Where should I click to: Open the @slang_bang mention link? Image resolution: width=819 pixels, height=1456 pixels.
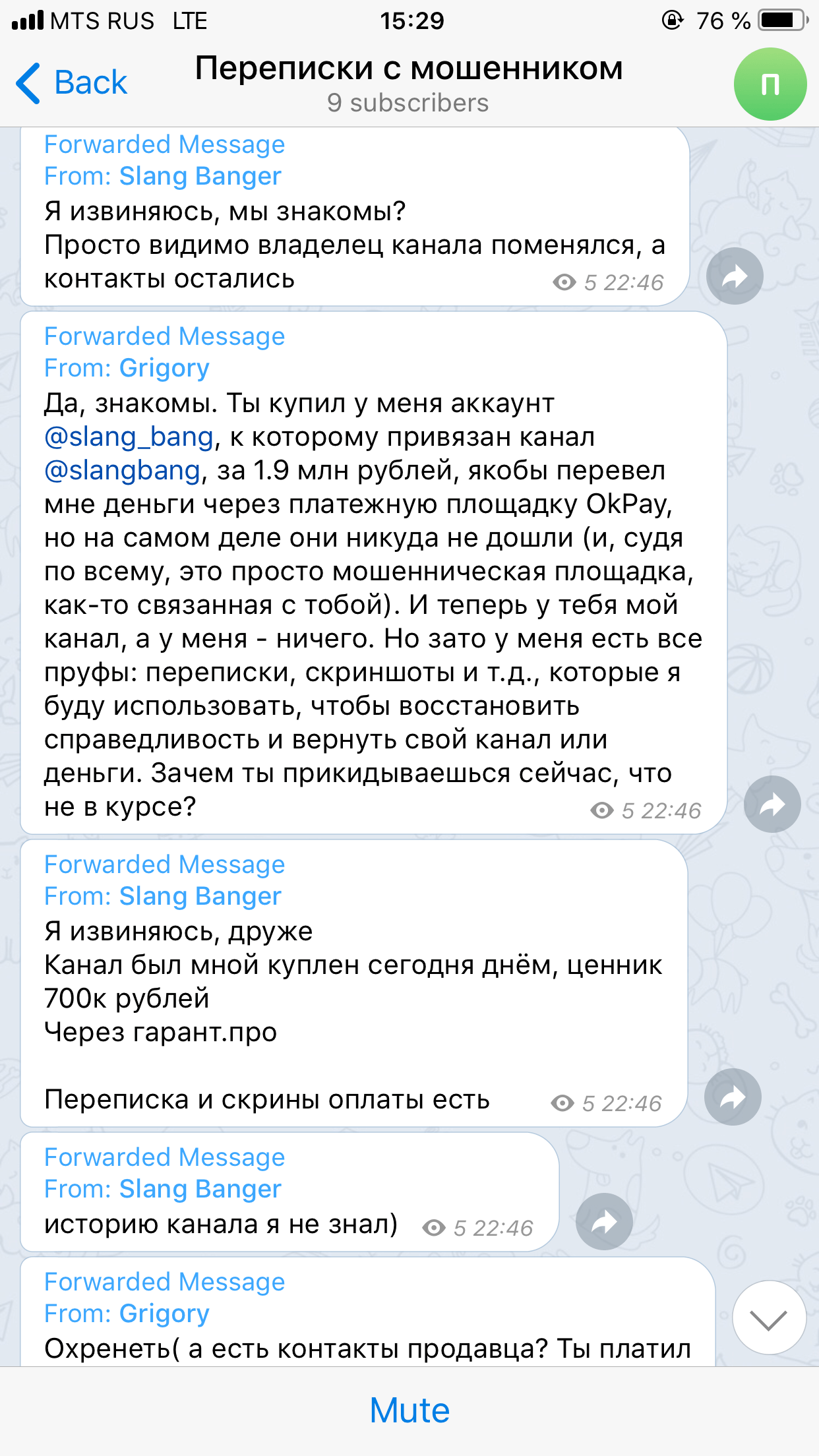point(129,437)
